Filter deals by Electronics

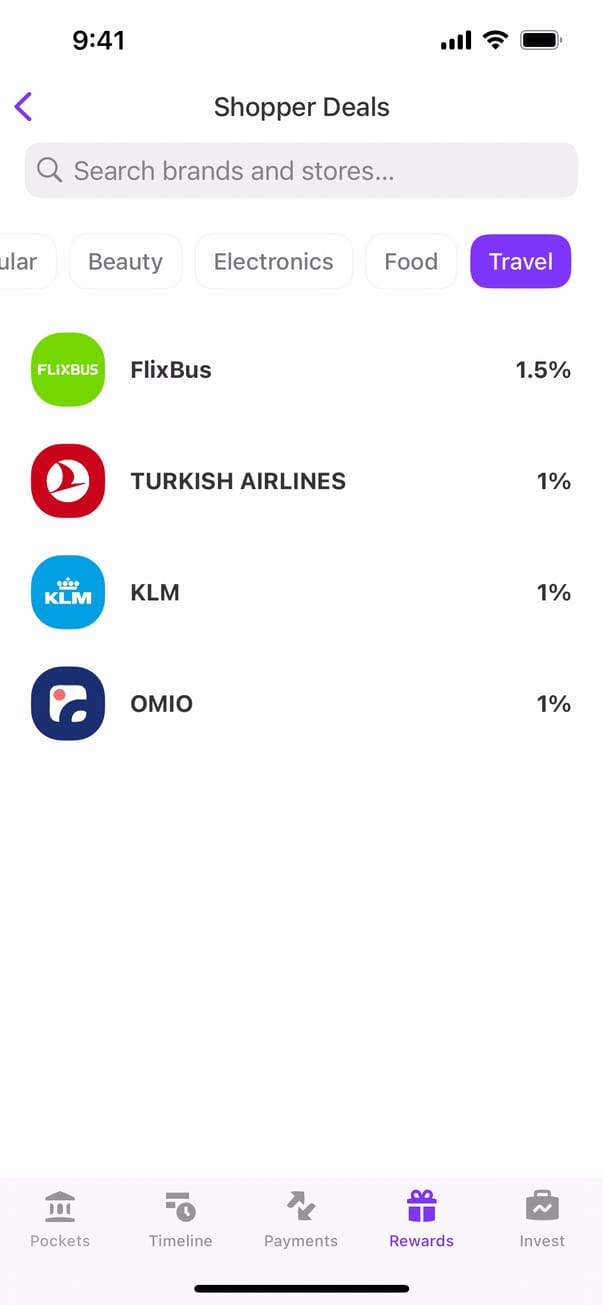(273, 262)
